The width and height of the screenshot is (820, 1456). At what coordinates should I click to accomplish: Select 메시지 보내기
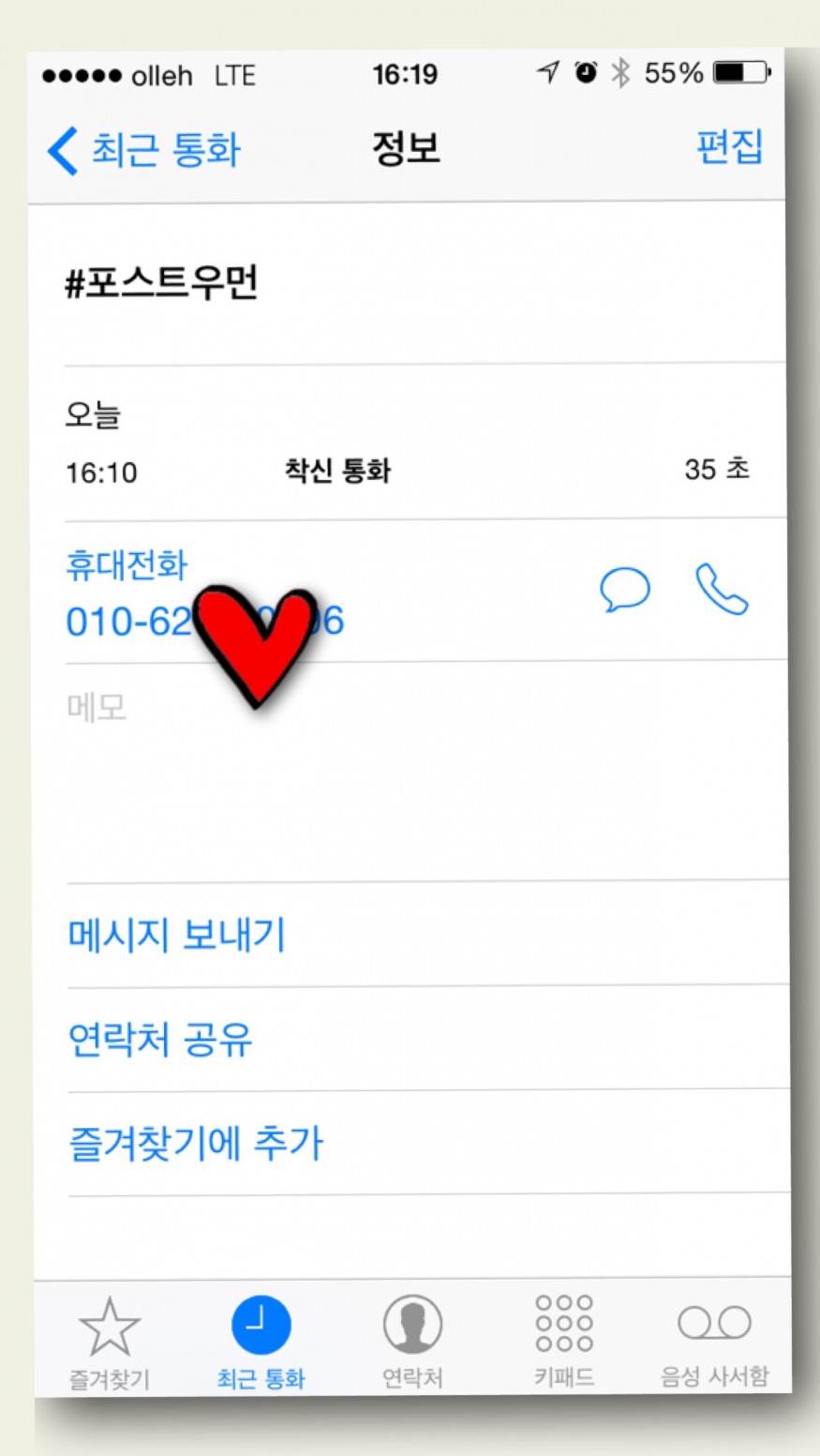click(x=176, y=935)
